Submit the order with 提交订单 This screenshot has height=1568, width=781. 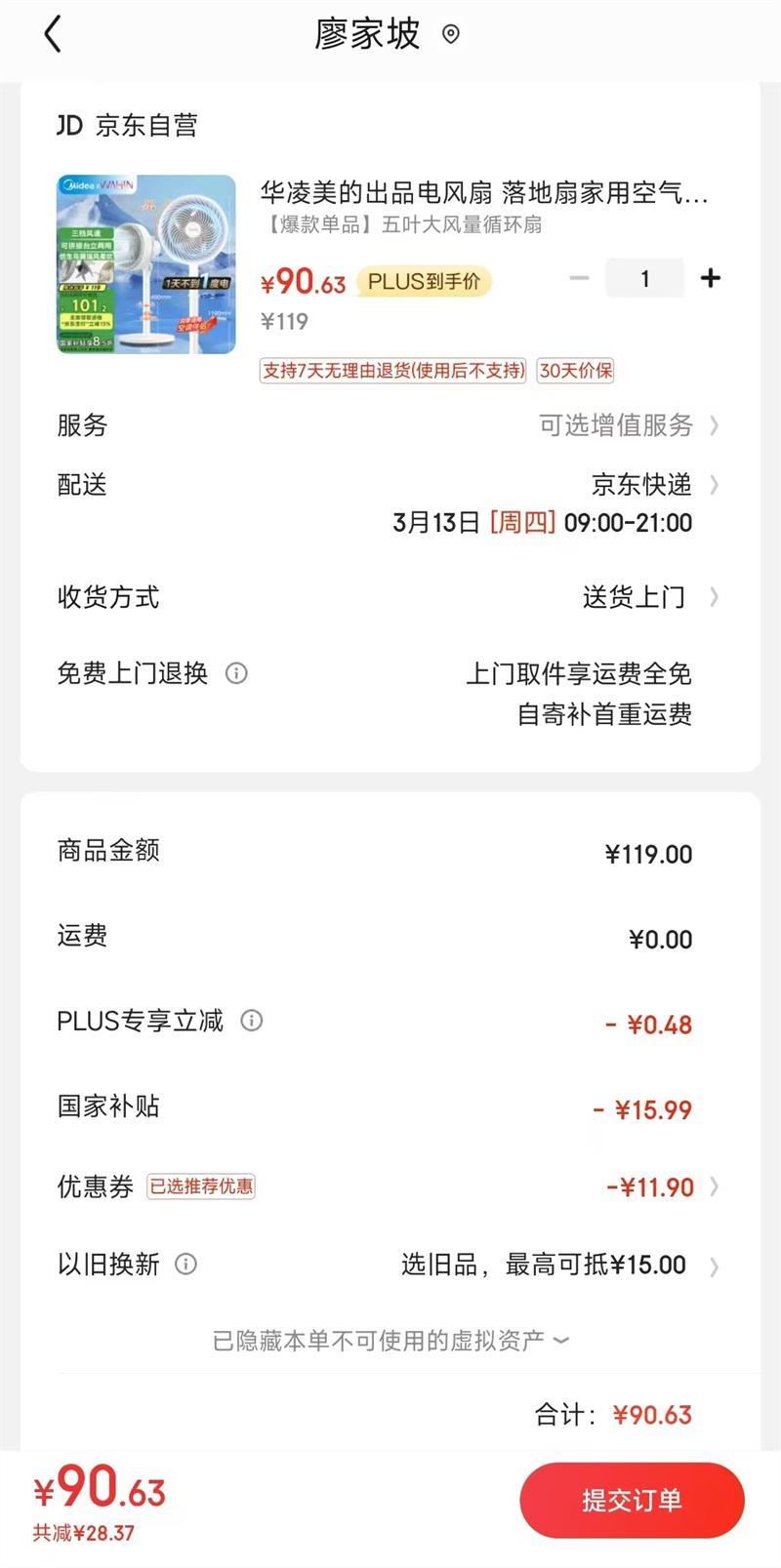[632, 1500]
